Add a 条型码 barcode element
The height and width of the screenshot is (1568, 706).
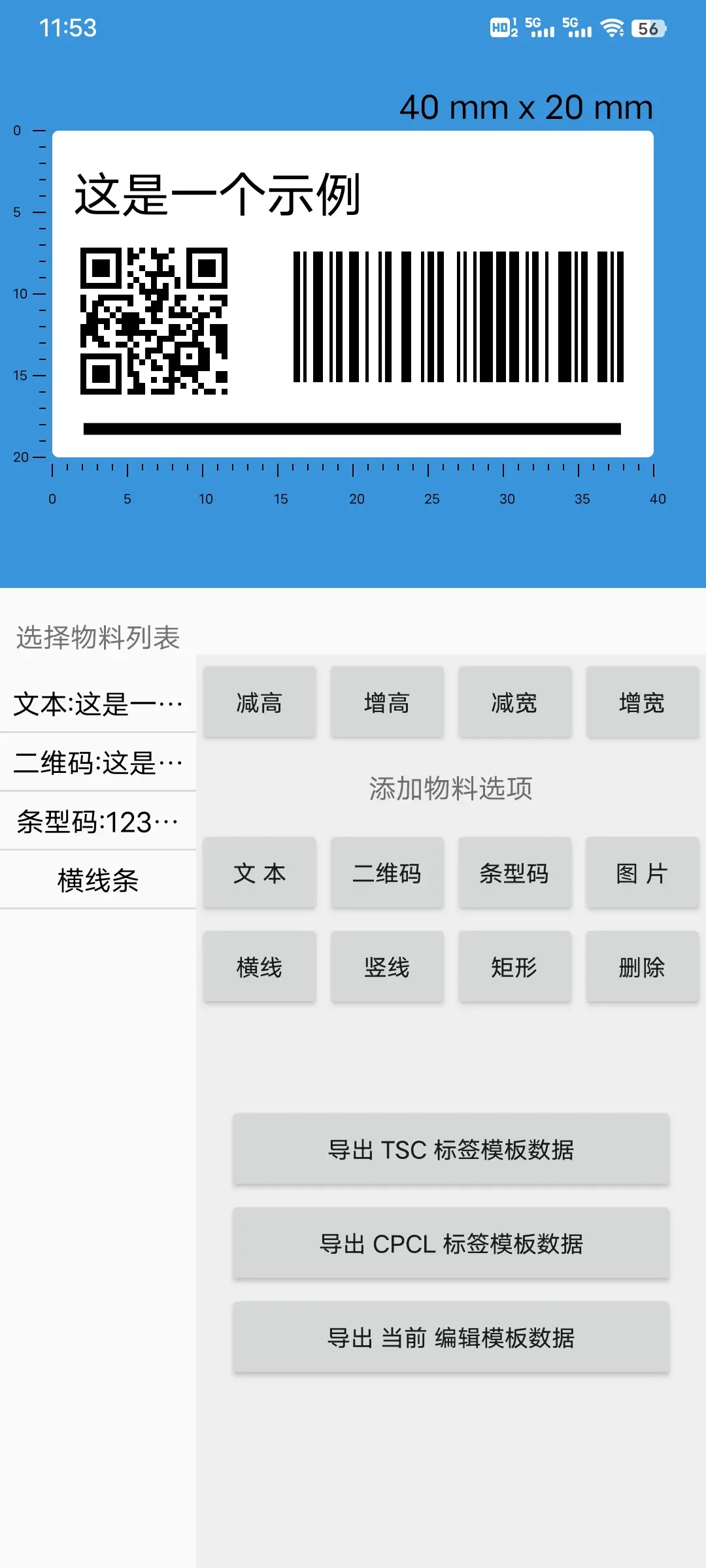[x=514, y=873]
